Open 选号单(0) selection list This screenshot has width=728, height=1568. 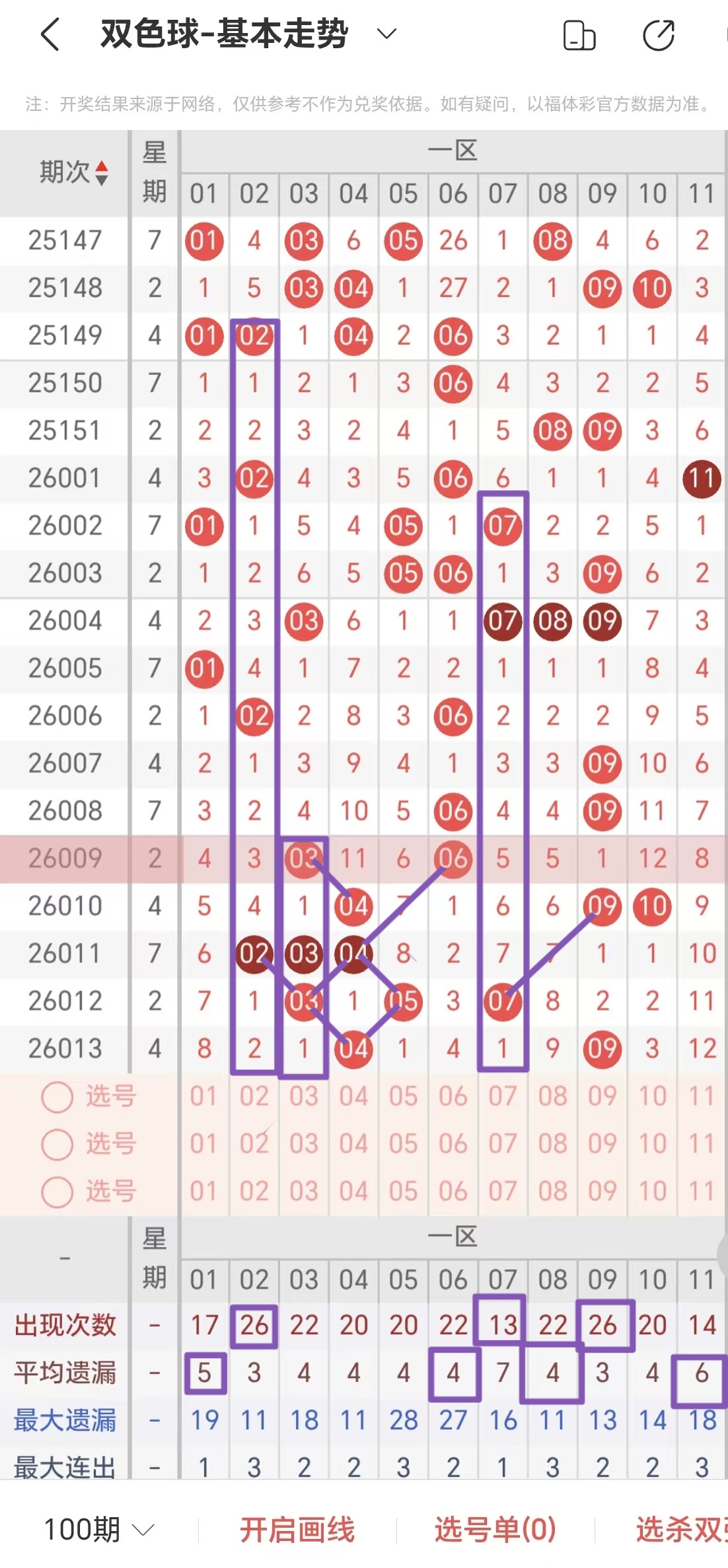coord(495,1529)
